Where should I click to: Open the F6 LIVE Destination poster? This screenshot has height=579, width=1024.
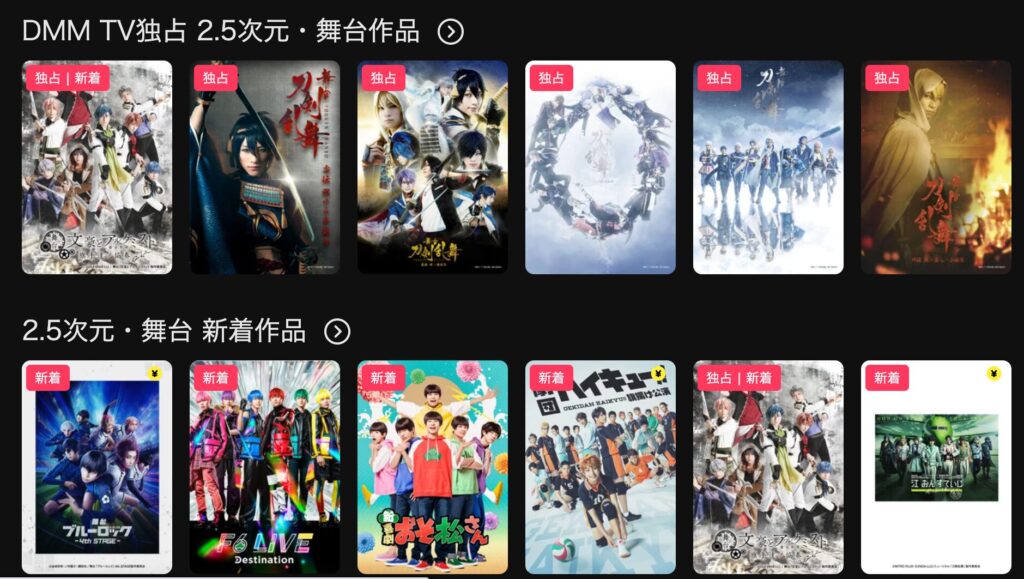(265, 467)
